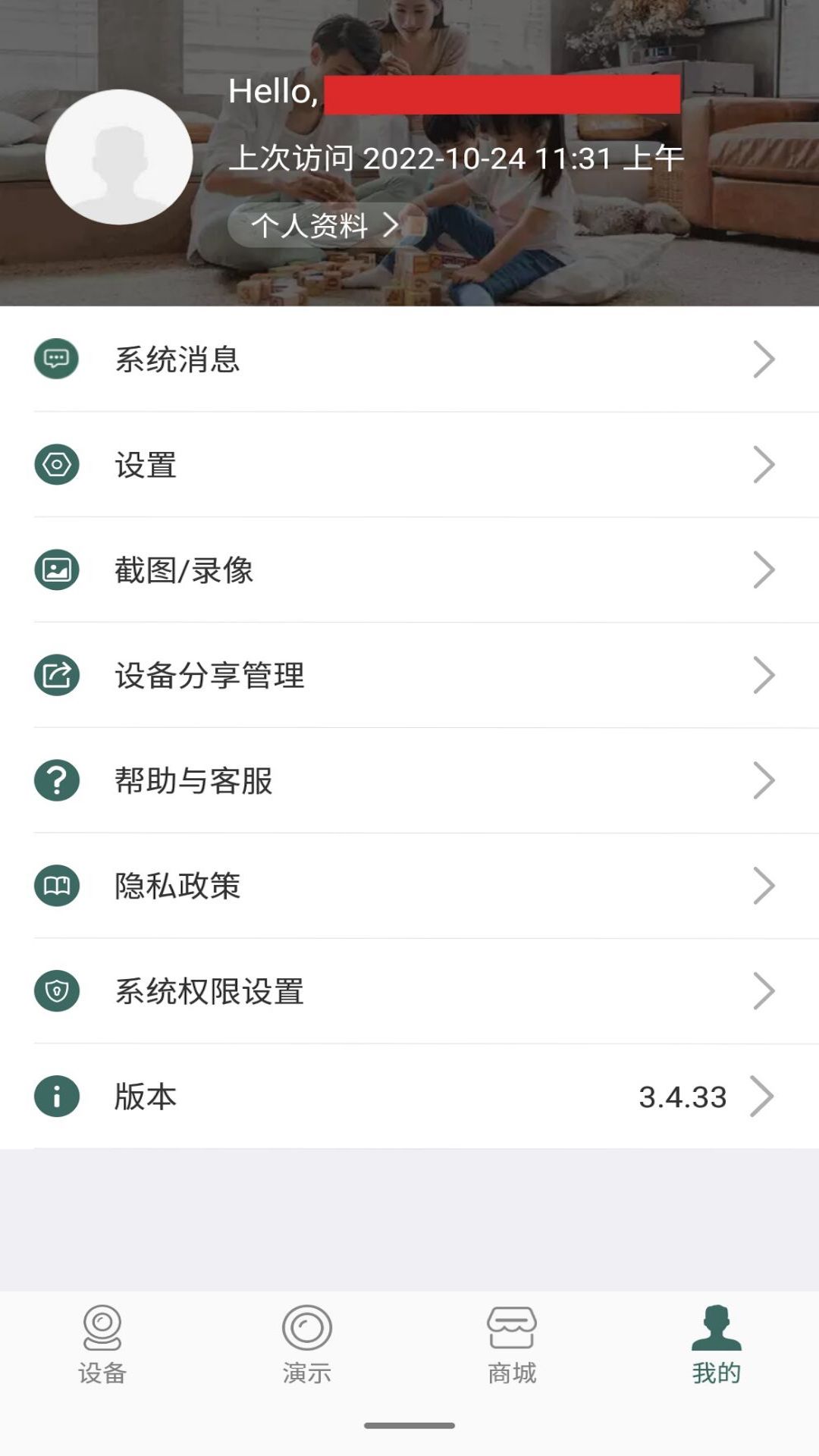Viewport: 819px width, 1456px height.
Task: Open 帮助与客服 help and support
Action: click(x=409, y=780)
